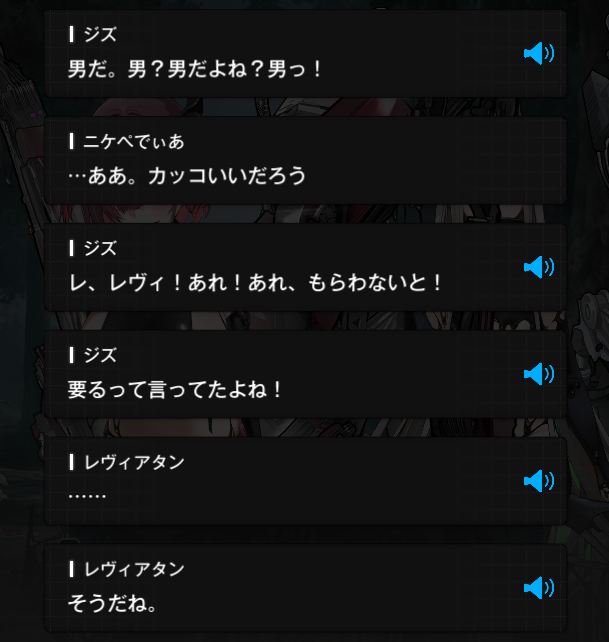Play voice for レヴィアタン's …… line

coord(538,481)
